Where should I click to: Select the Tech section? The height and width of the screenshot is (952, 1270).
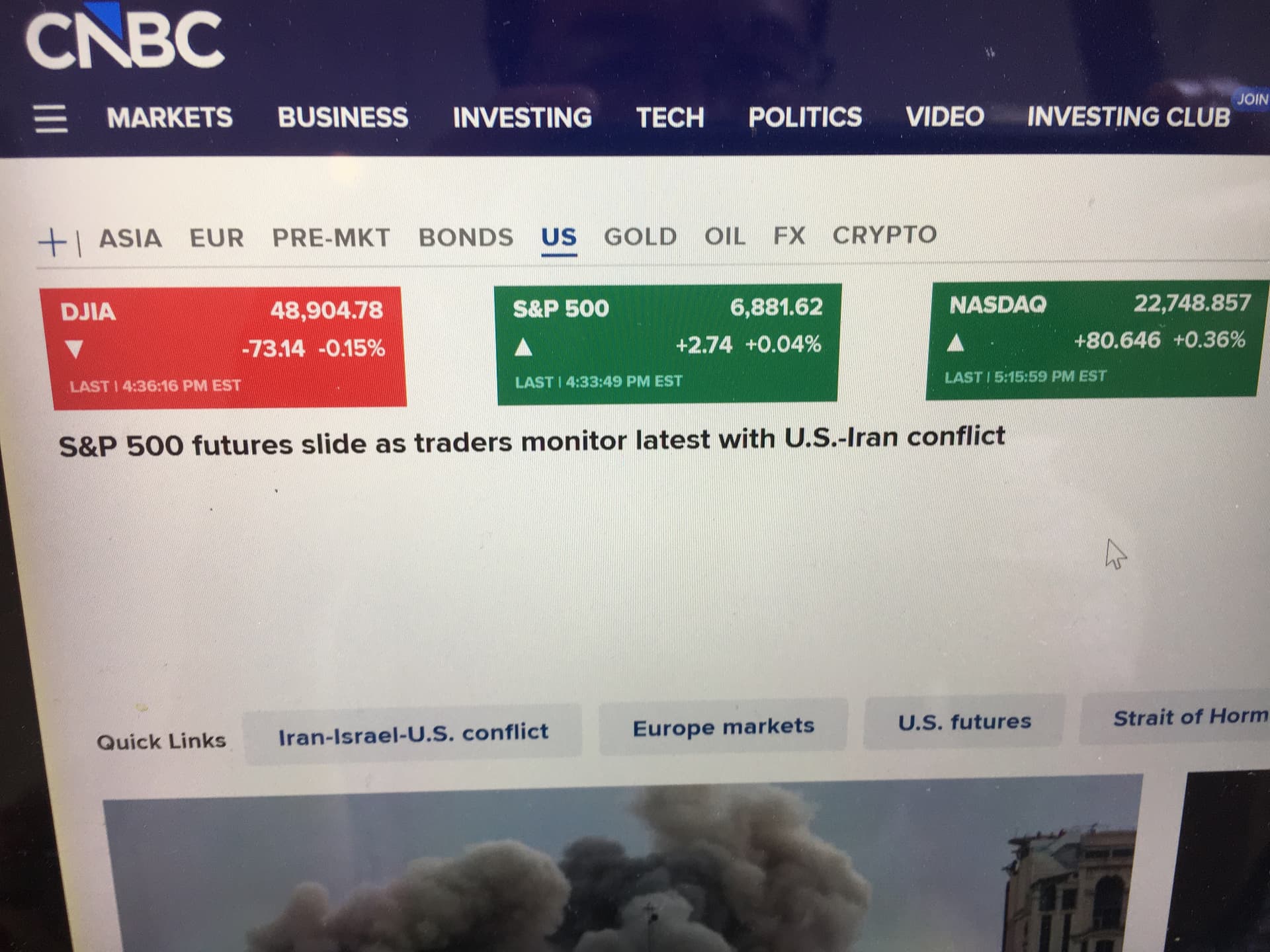click(x=670, y=118)
